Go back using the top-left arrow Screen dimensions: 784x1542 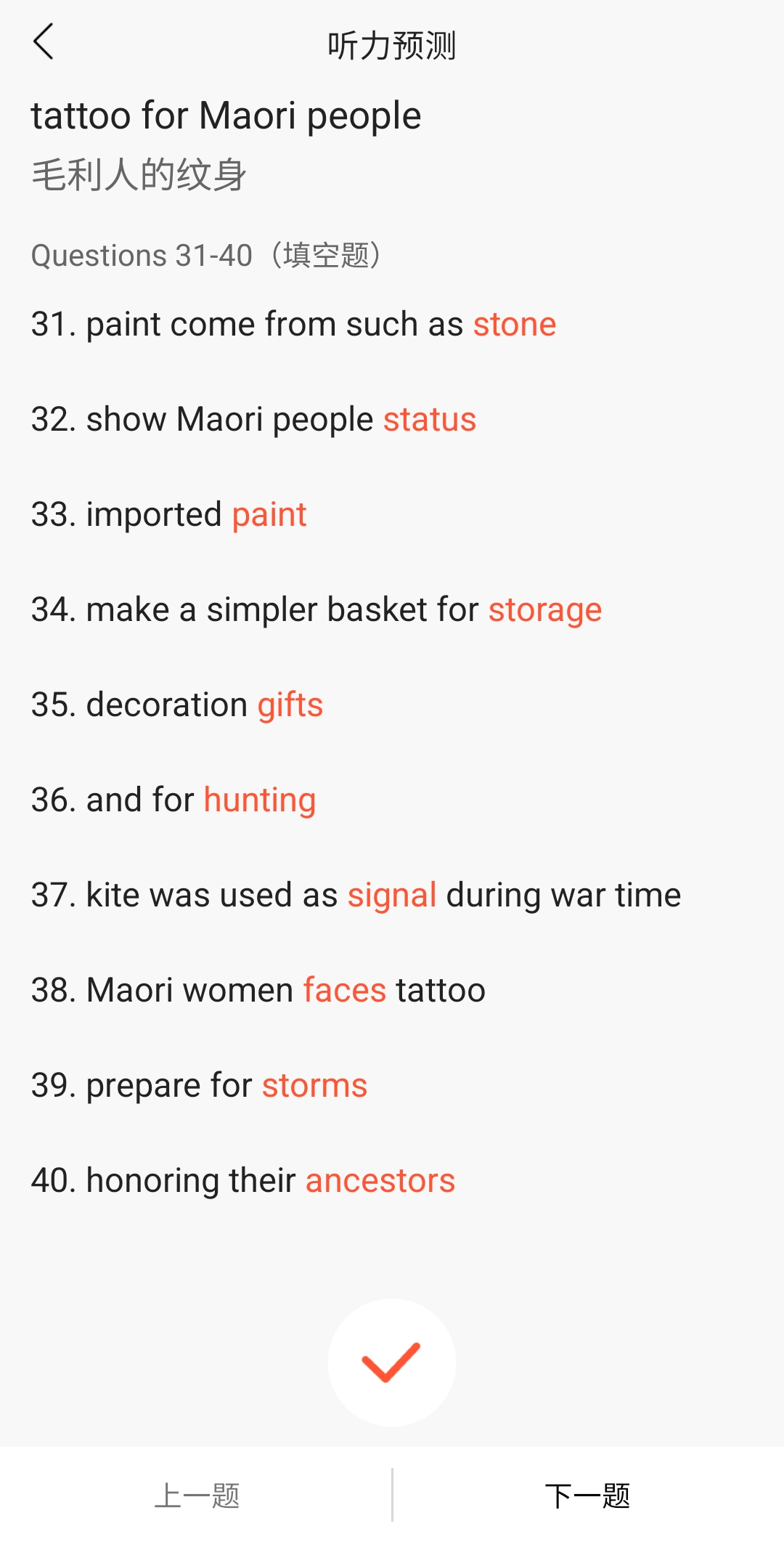44,41
